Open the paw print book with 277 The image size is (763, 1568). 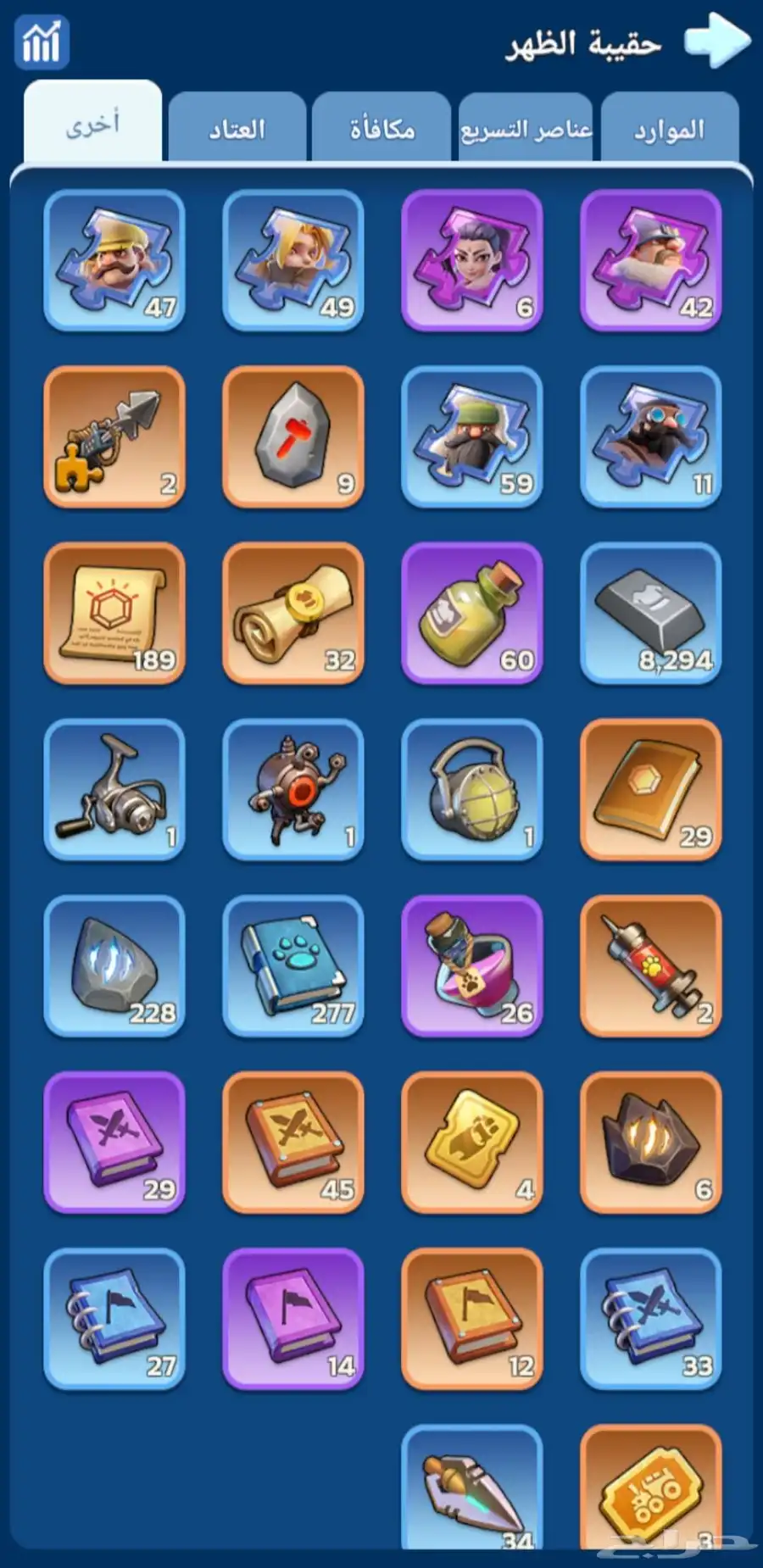[x=293, y=965]
